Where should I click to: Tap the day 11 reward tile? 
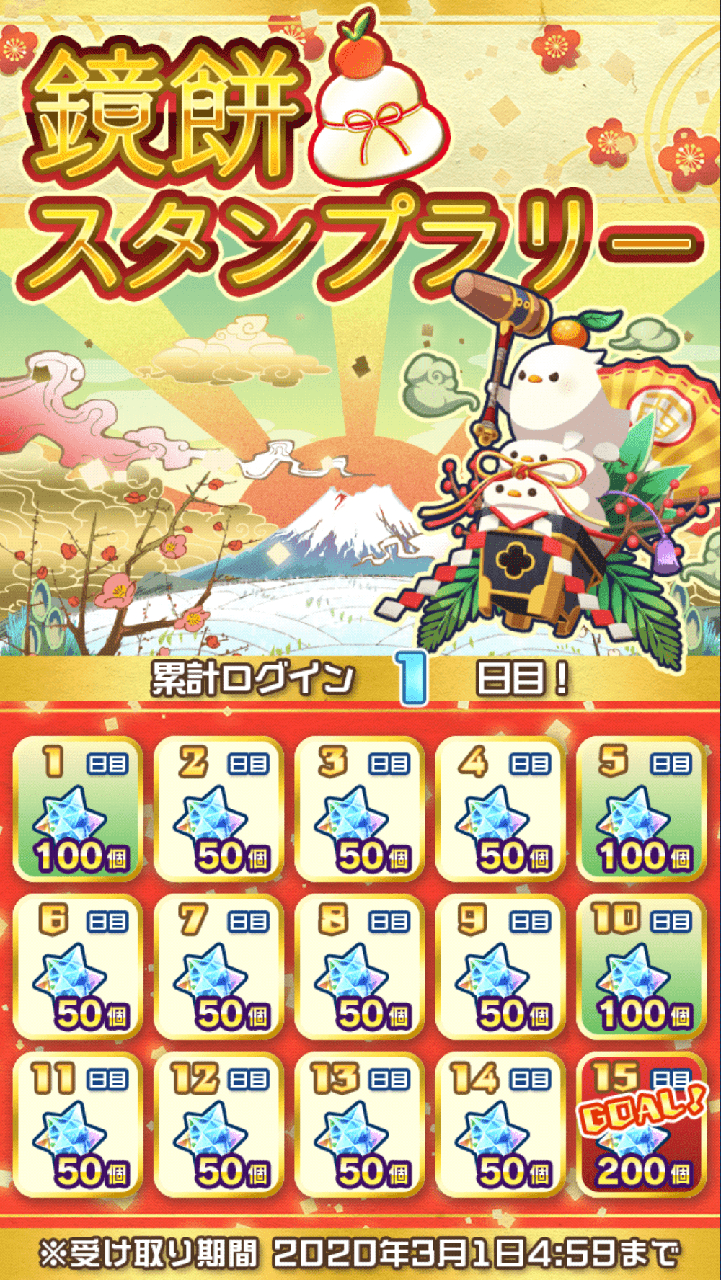(x=78, y=1126)
